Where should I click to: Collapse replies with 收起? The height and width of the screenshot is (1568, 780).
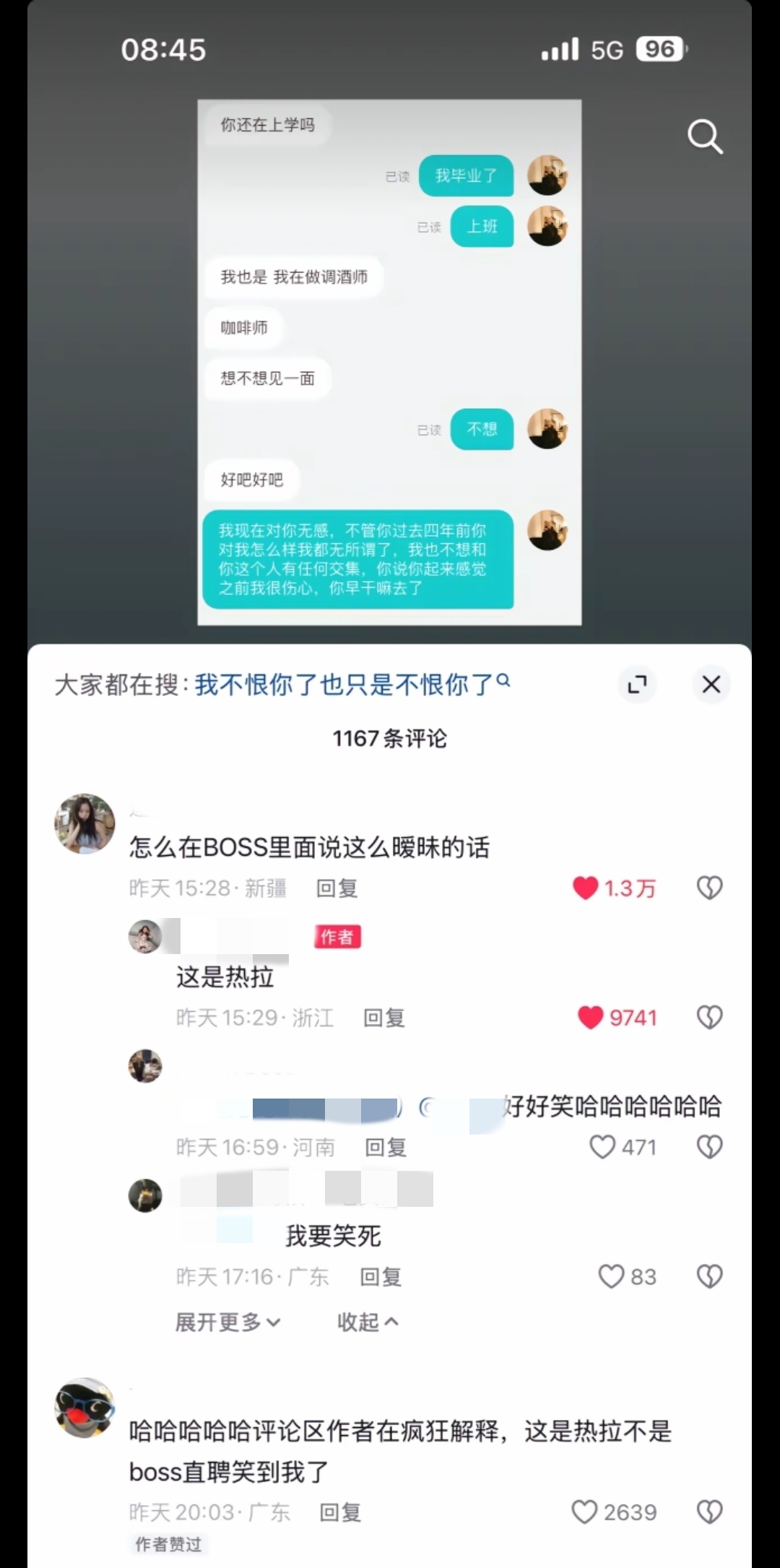(x=368, y=1322)
